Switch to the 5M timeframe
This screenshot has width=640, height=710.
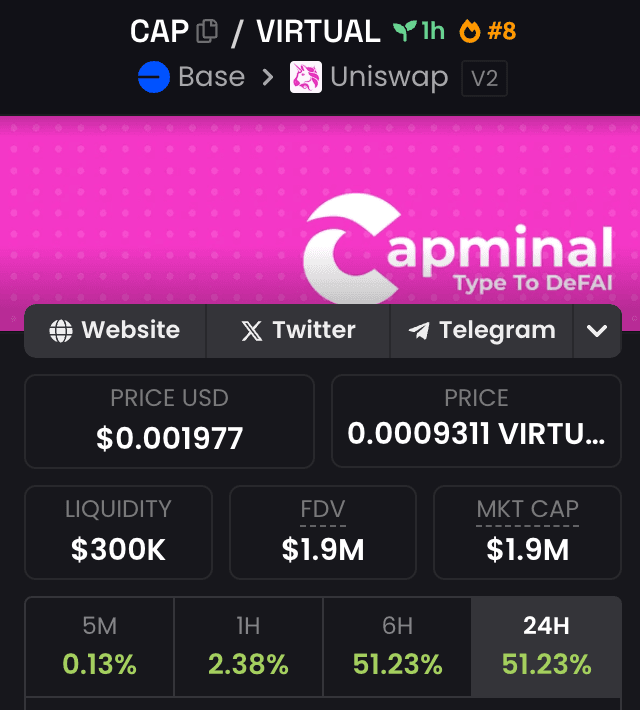coord(100,646)
